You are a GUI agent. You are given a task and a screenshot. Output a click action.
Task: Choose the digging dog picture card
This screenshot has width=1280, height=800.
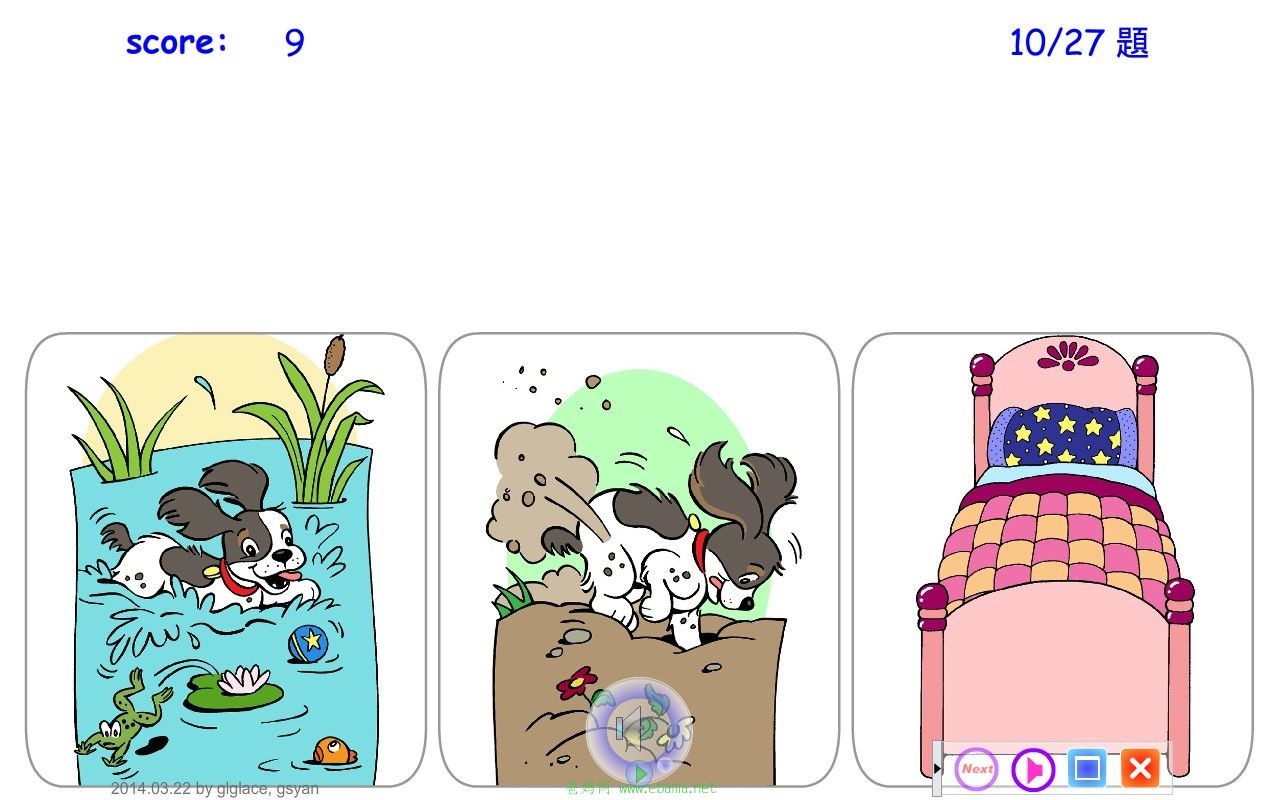638,540
